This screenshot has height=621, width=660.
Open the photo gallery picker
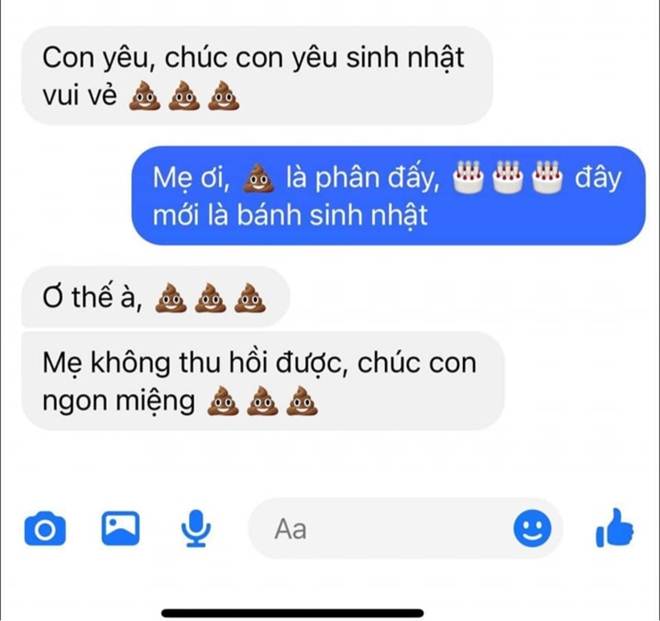pyautogui.click(x=120, y=528)
